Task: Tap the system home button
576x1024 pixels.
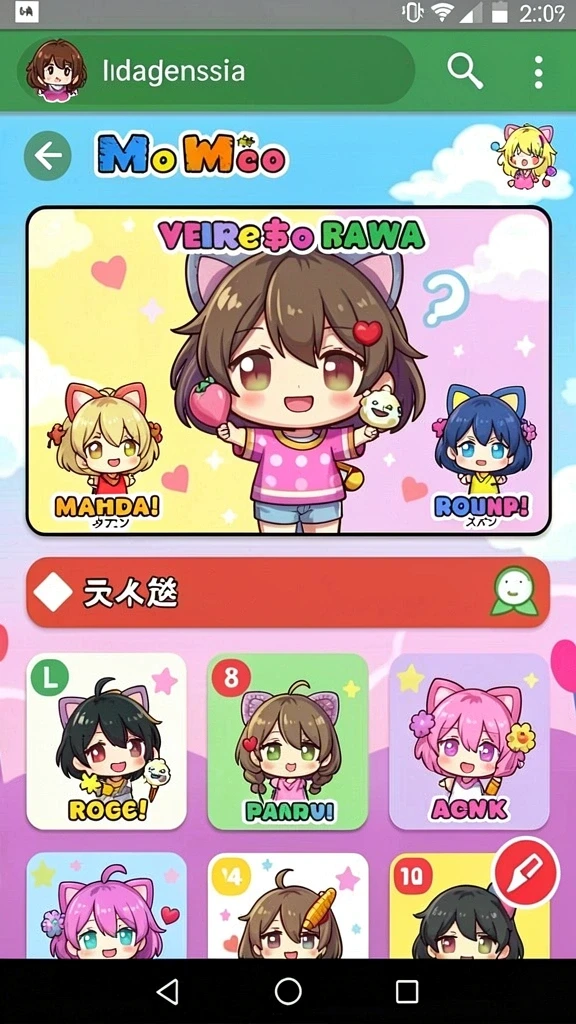Action: pos(288,992)
